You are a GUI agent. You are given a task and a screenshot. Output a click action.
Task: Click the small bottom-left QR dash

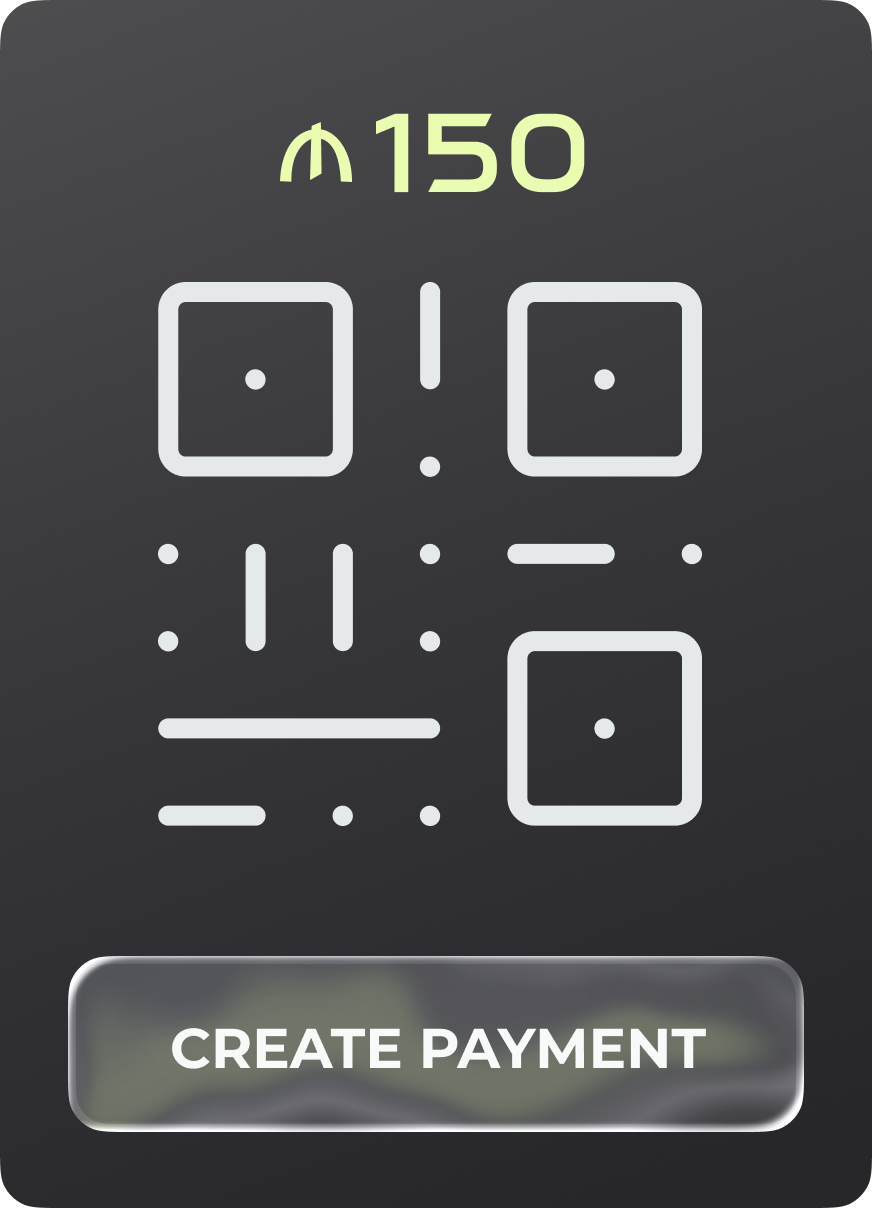[210, 817]
